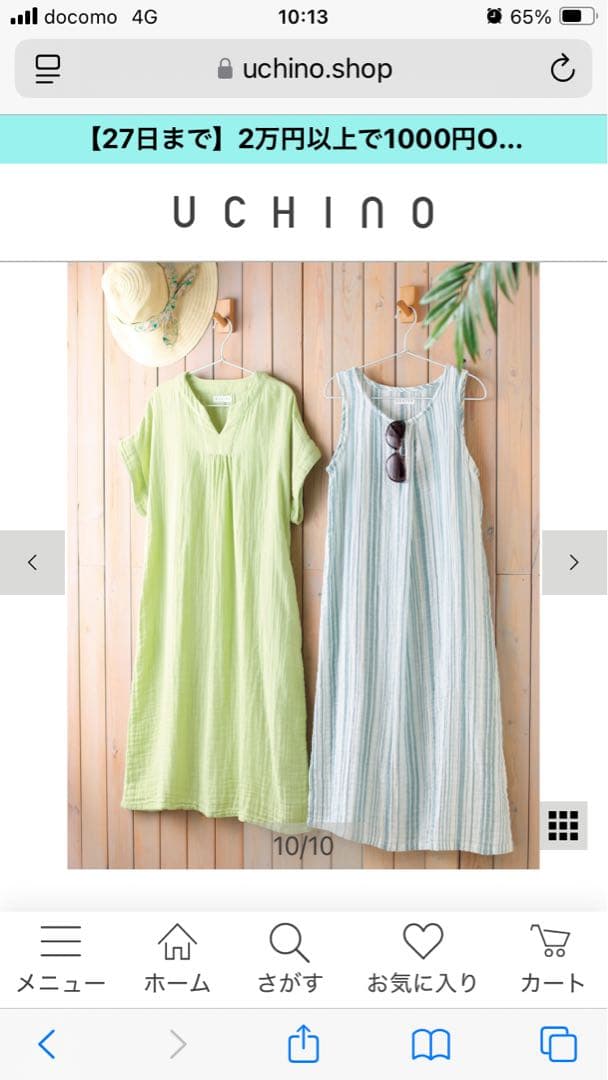Open Safari bookmarks

[x=431, y=1044]
